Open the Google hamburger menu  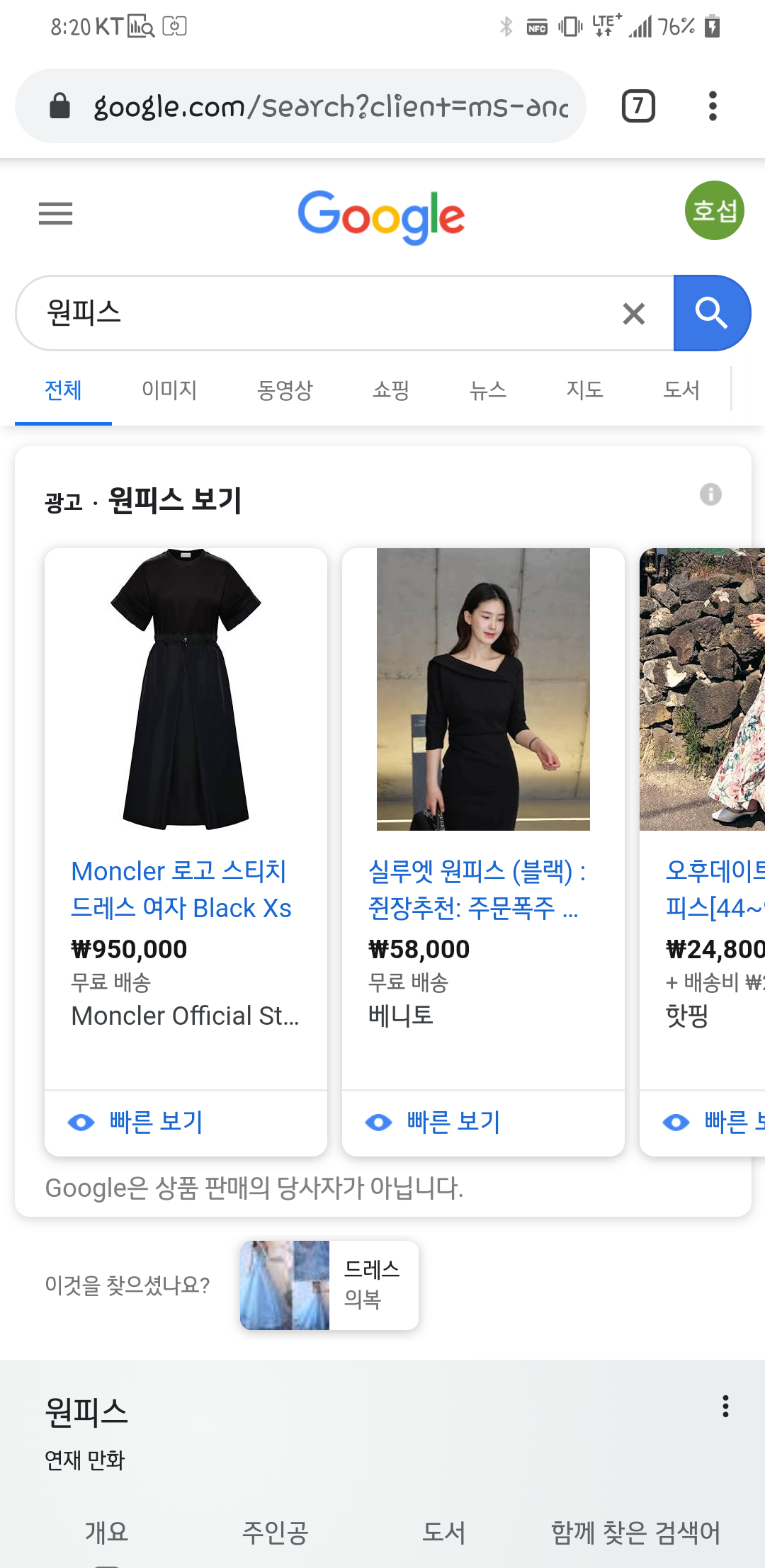pyautogui.click(x=55, y=213)
